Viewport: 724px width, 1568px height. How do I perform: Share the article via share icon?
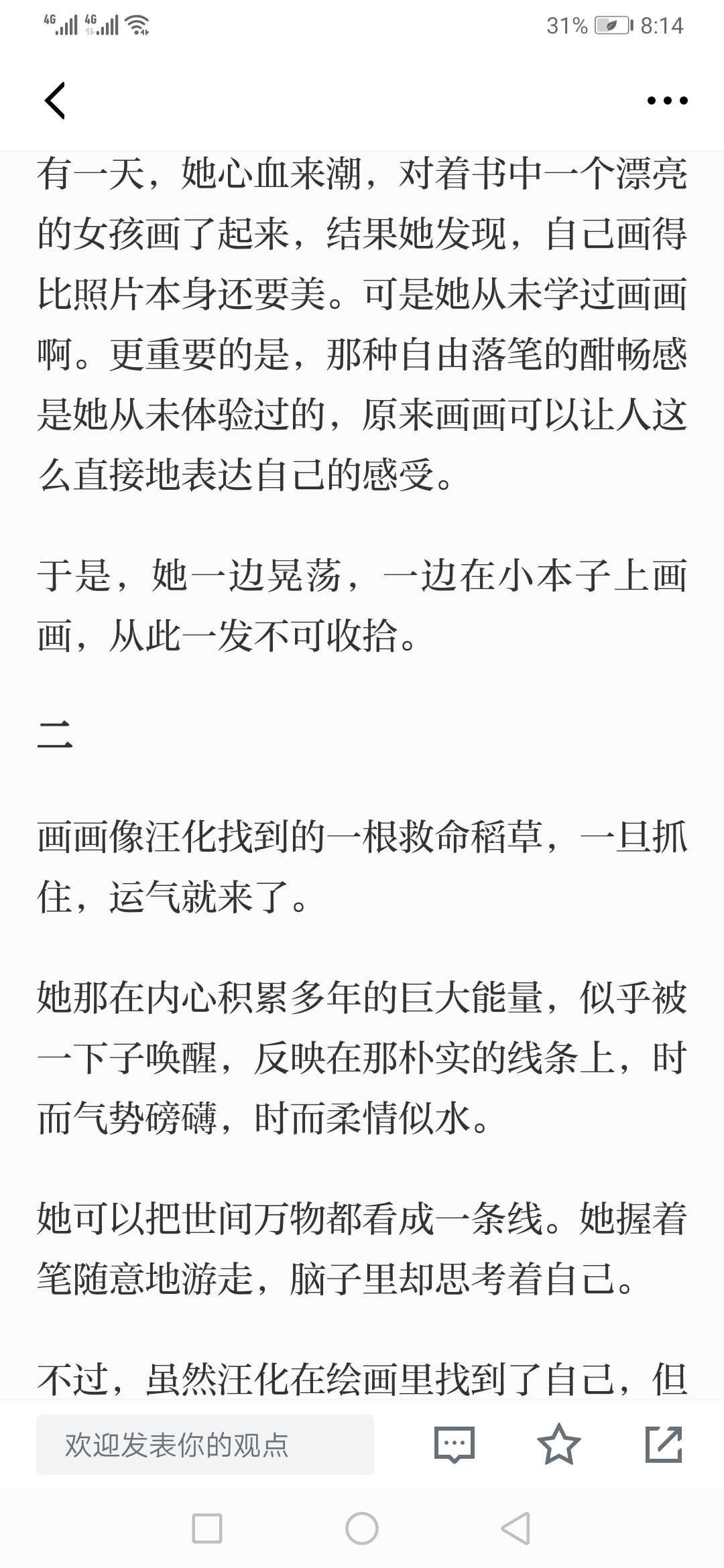click(663, 1444)
